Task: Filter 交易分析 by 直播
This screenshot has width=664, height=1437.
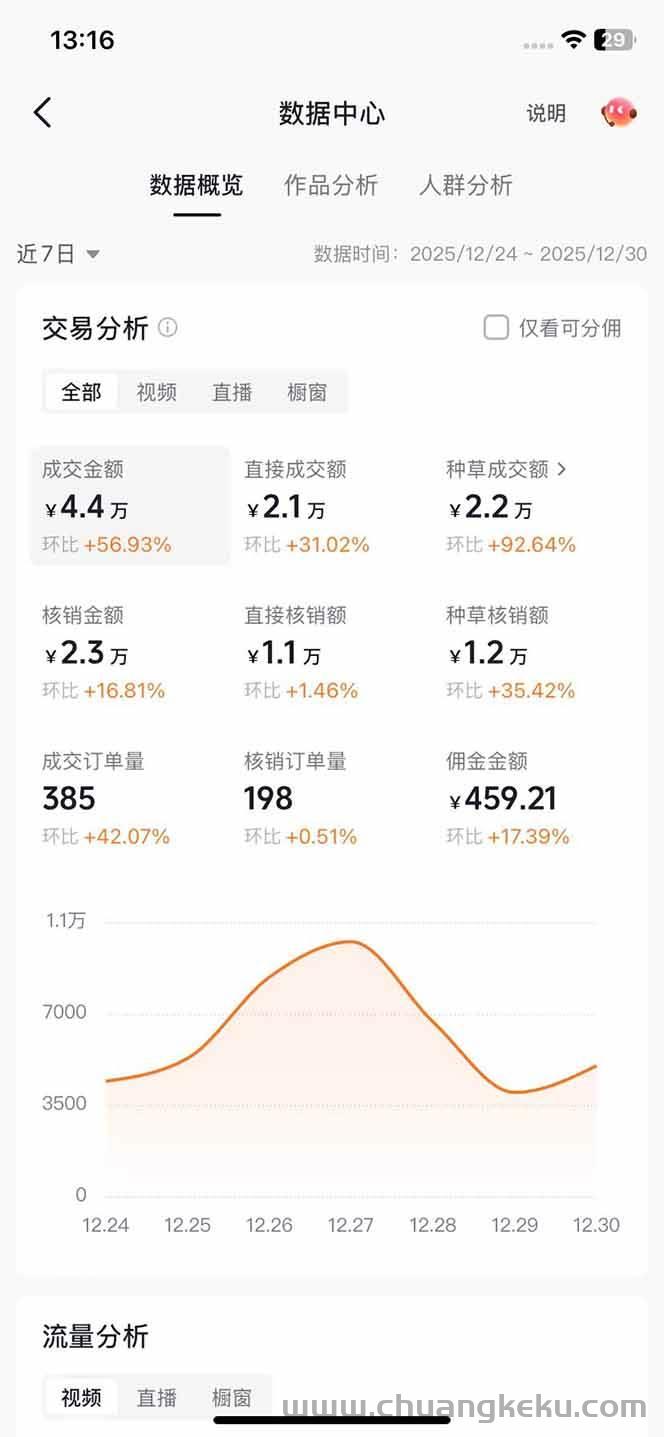Action: (x=232, y=392)
